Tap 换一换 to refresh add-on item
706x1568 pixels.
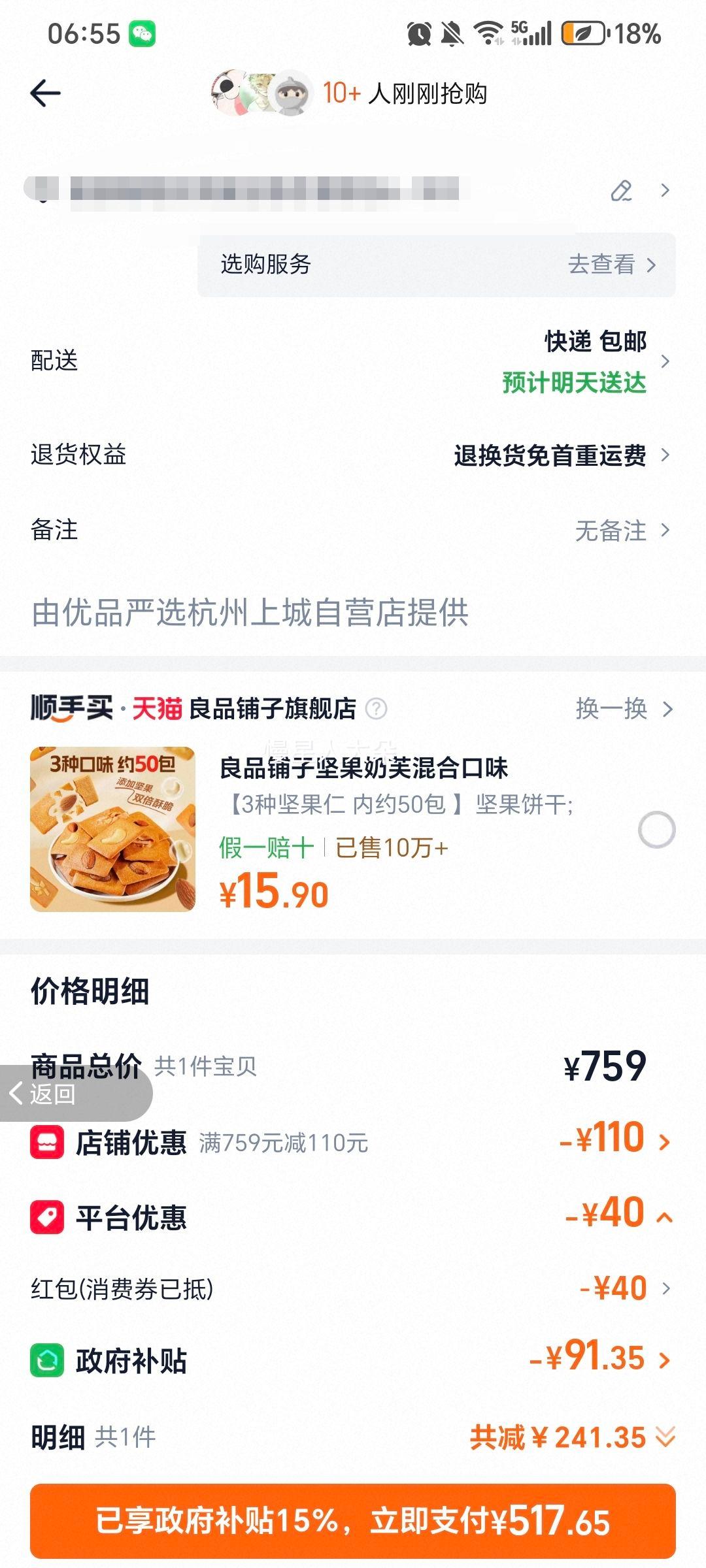click(623, 709)
